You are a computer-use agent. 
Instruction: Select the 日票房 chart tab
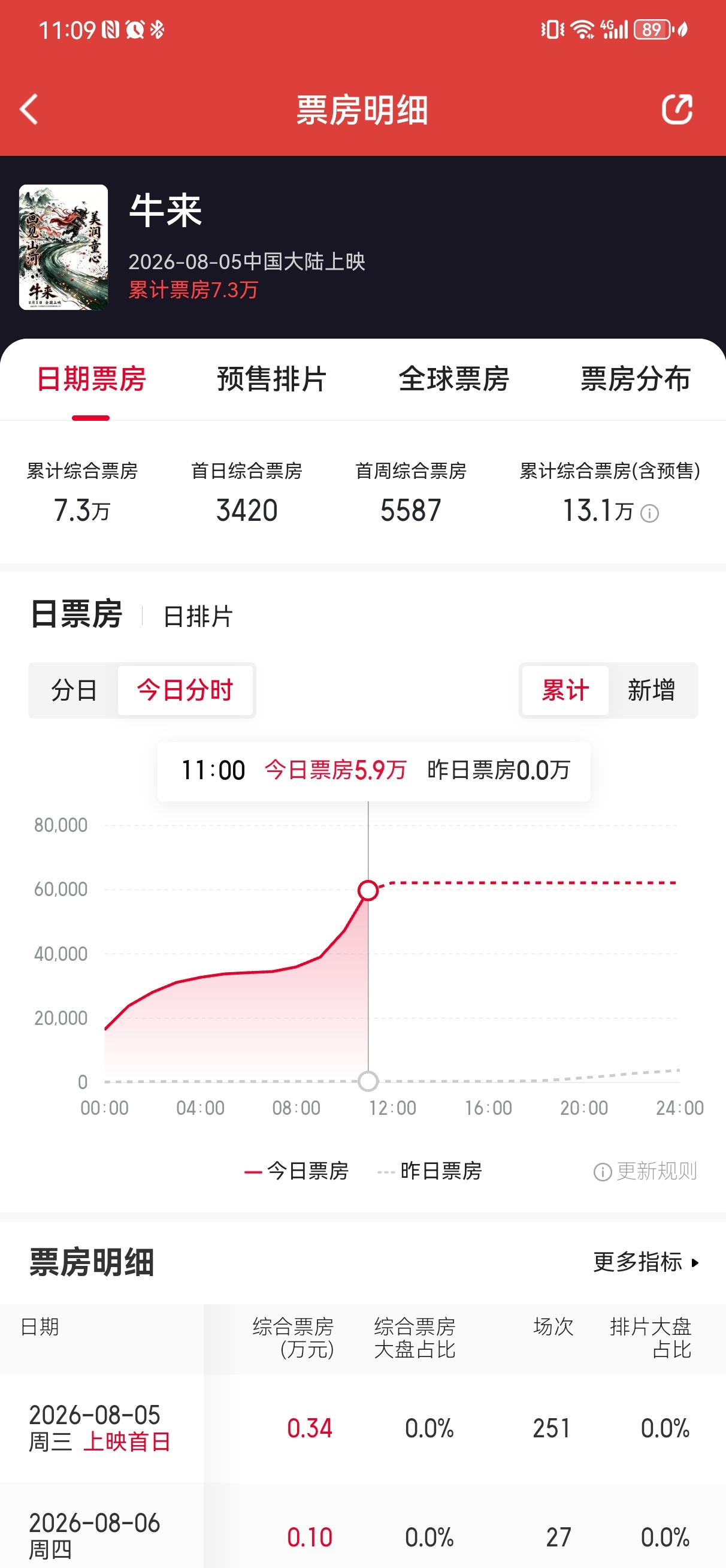(x=77, y=614)
